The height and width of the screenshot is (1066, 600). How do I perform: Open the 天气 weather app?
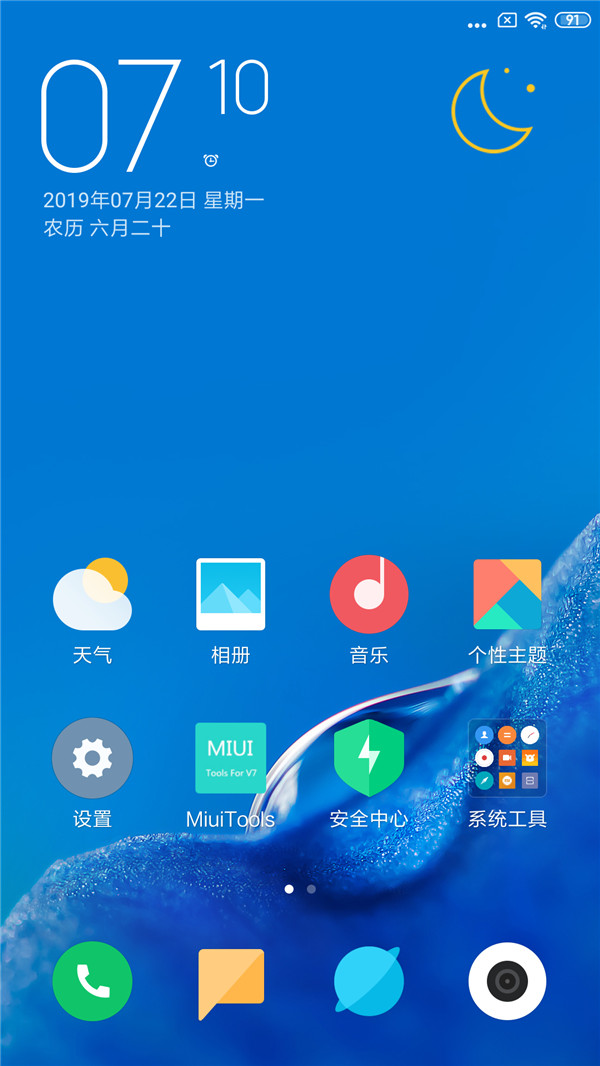(x=92, y=595)
